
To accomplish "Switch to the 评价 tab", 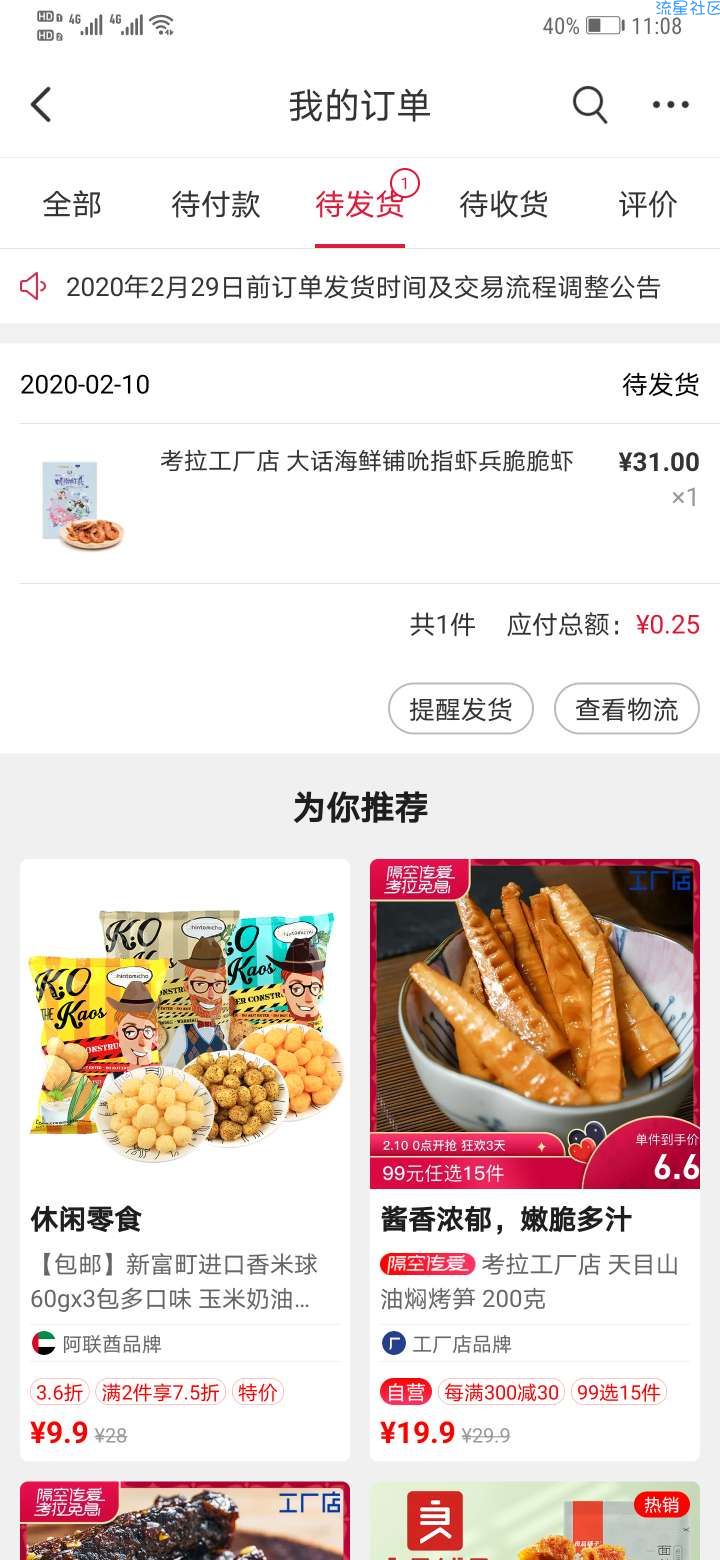I will click(x=648, y=205).
